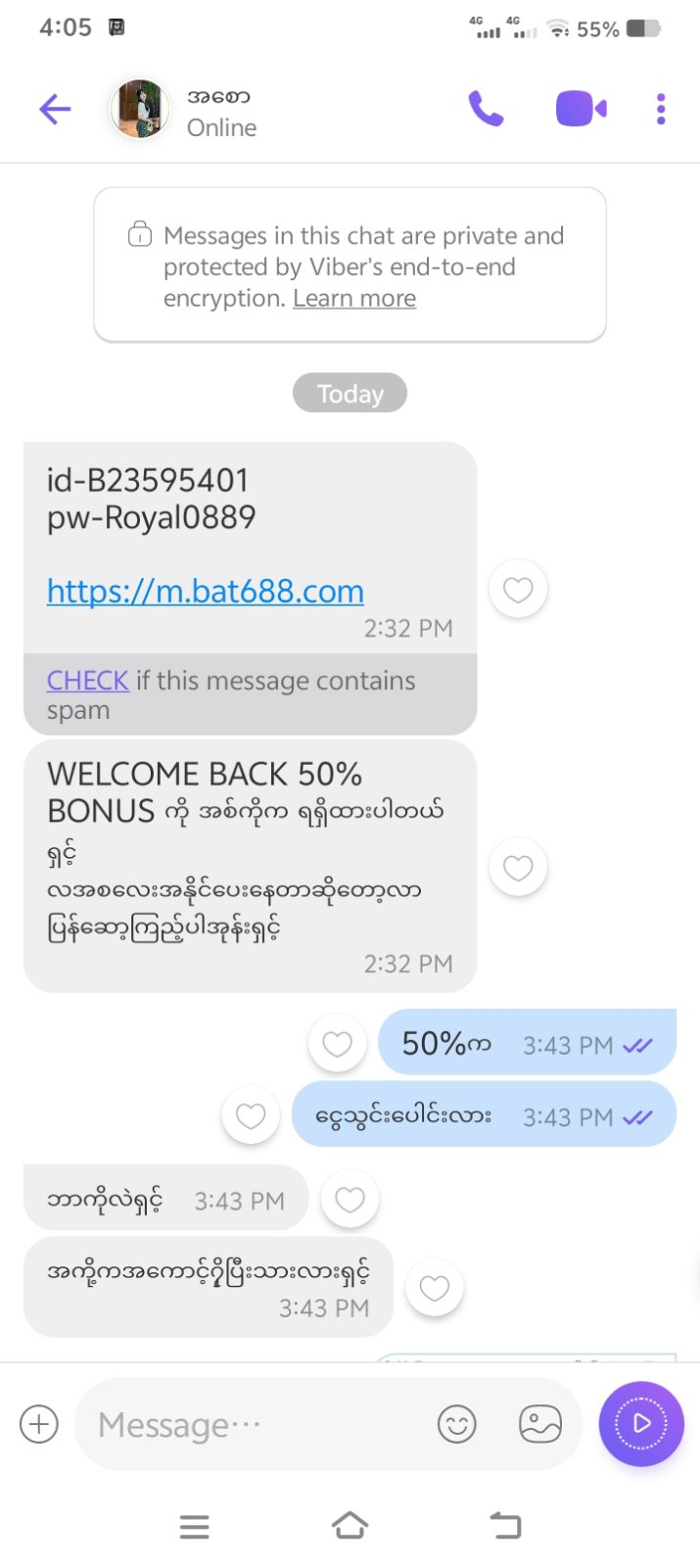Open the plus attachment menu

pos(39,1424)
